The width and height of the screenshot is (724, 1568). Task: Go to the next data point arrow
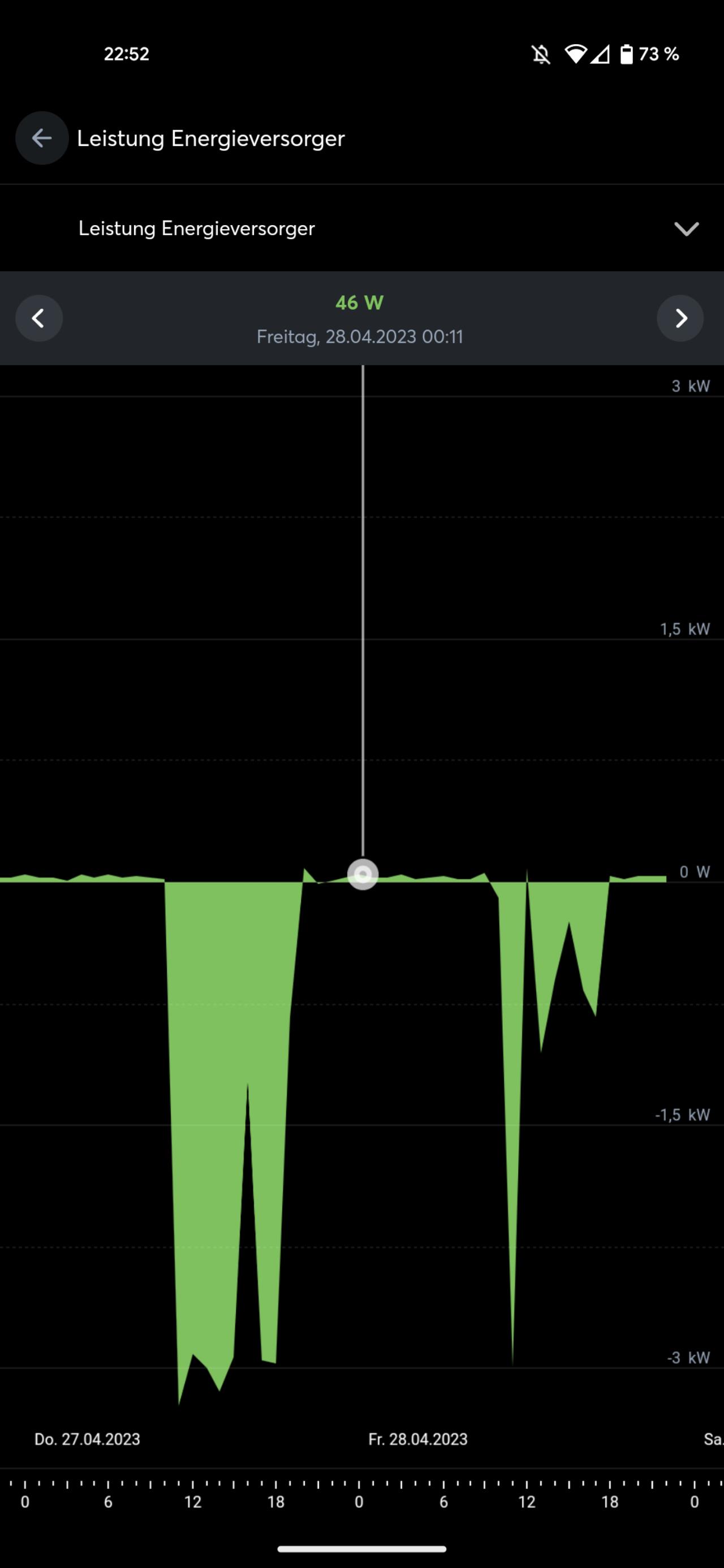[x=680, y=318]
